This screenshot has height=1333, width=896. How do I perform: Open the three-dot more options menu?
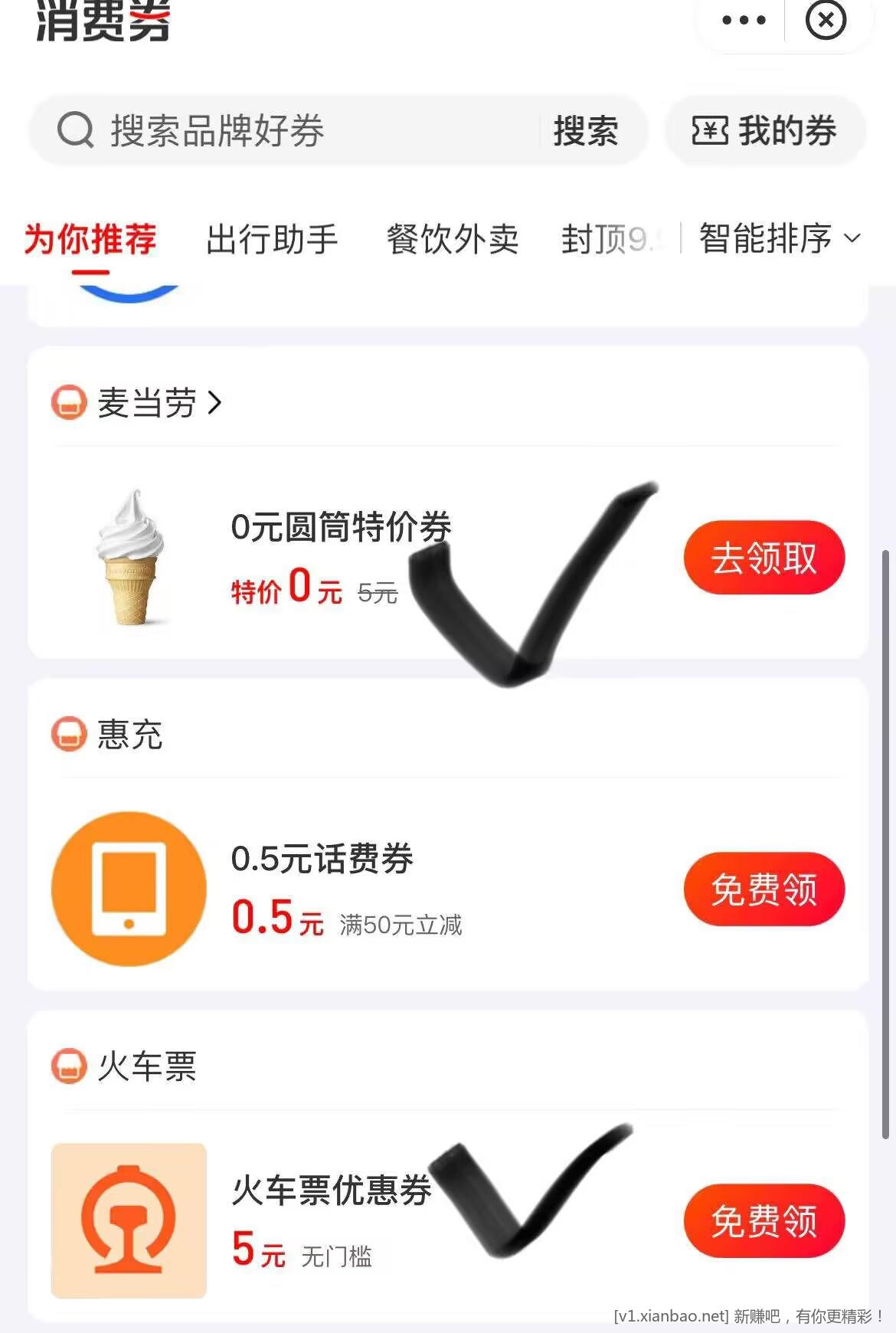[x=744, y=21]
